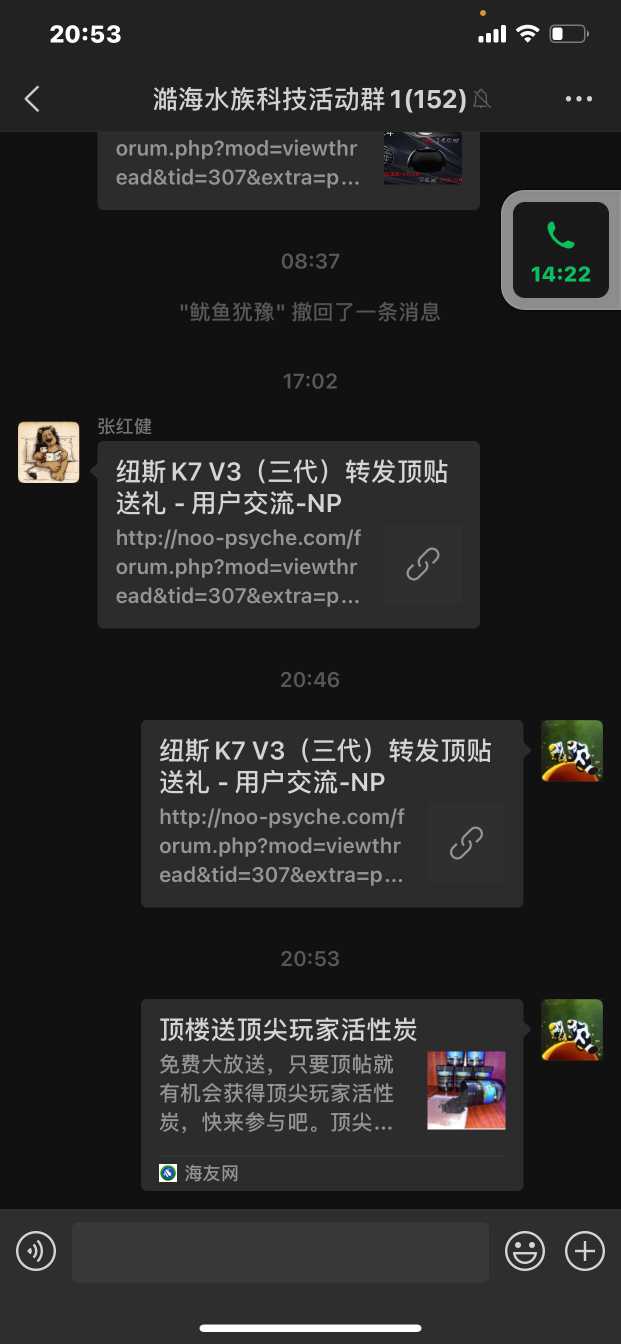Image resolution: width=621 pixels, height=1344 pixels.
Task: Open the plus attachments menu
Action: (x=585, y=1251)
